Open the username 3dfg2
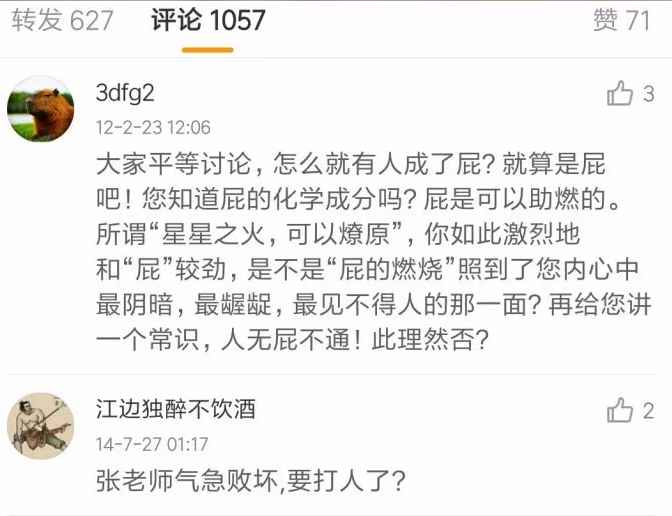The height and width of the screenshot is (516, 672). point(123,94)
